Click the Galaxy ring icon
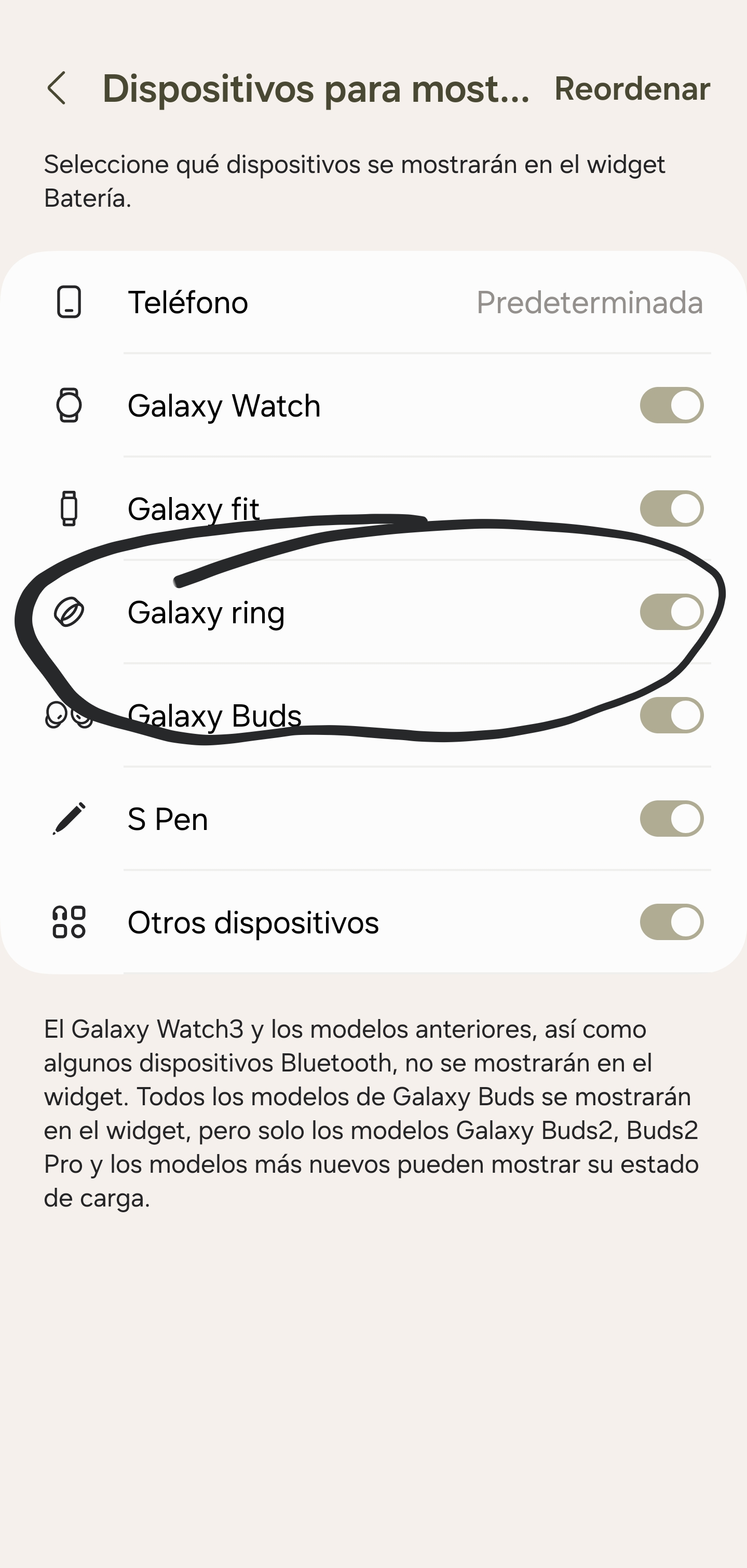Viewport: 747px width, 1568px height. point(70,613)
